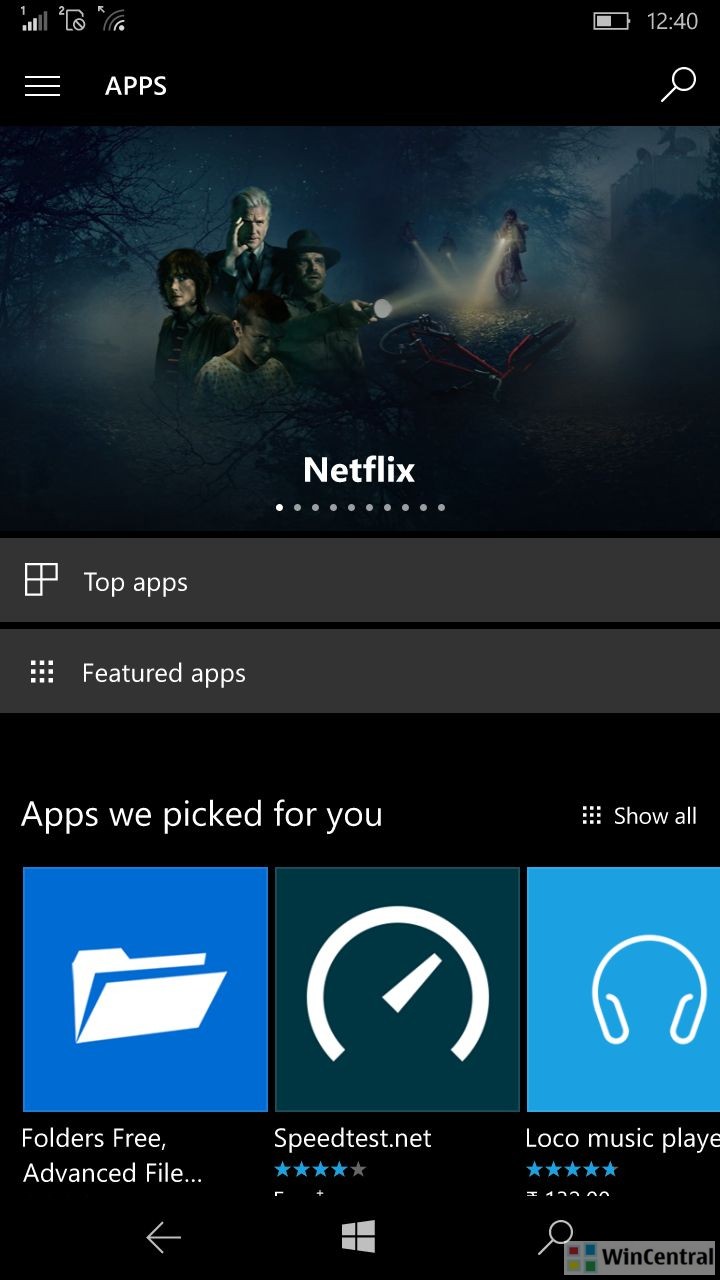The height and width of the screenshot is (1280, 720).
Task: Go back with the system back arrow
Action: [x=164, y=1238]
